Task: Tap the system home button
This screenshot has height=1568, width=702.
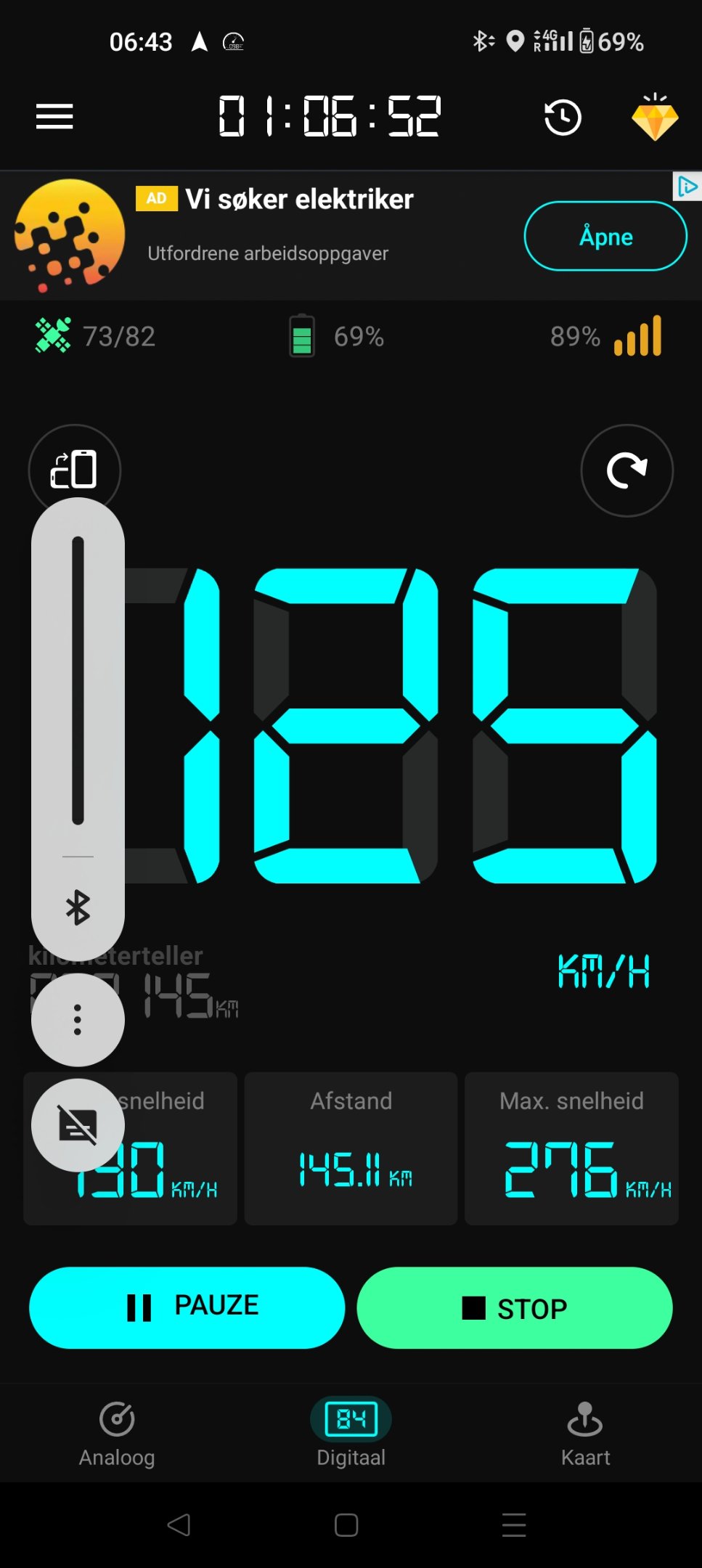Action: pyautogui.click(x=346, y=1524)
